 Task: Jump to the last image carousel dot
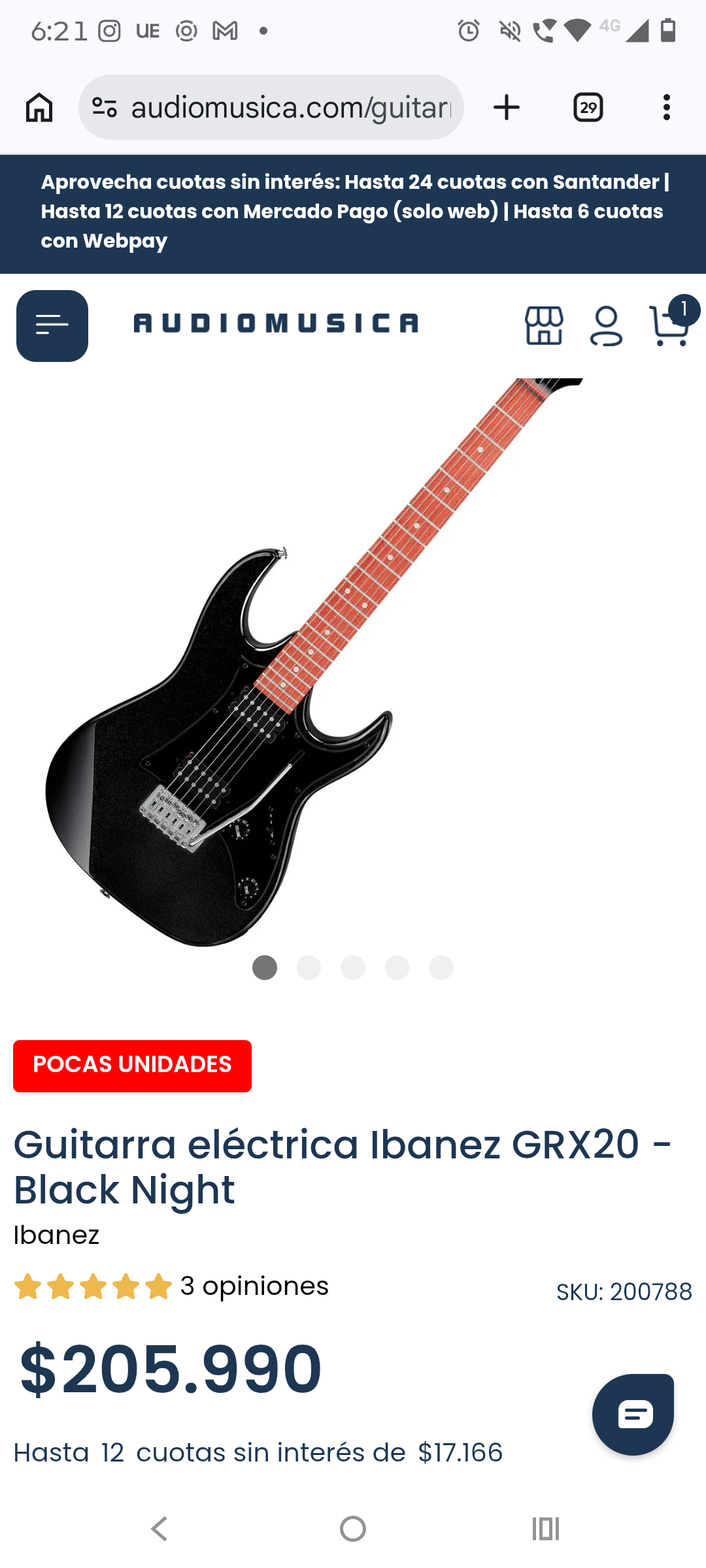click(x=441, y=969)
